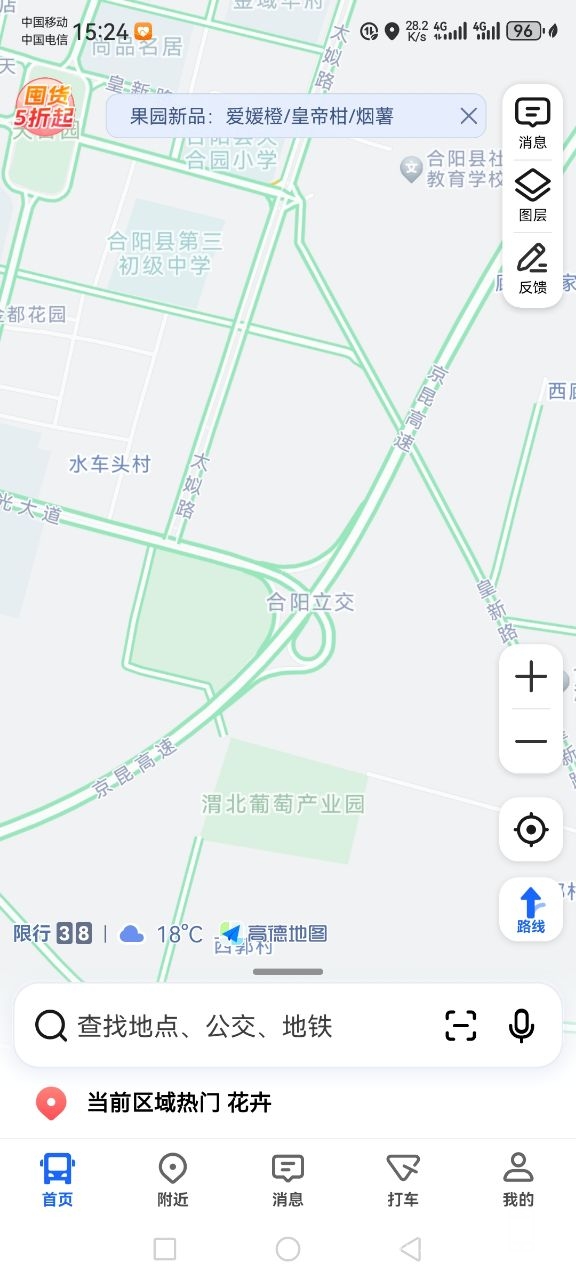
Task: Open the 路线 route planner
Action: [x=531, y=909]
